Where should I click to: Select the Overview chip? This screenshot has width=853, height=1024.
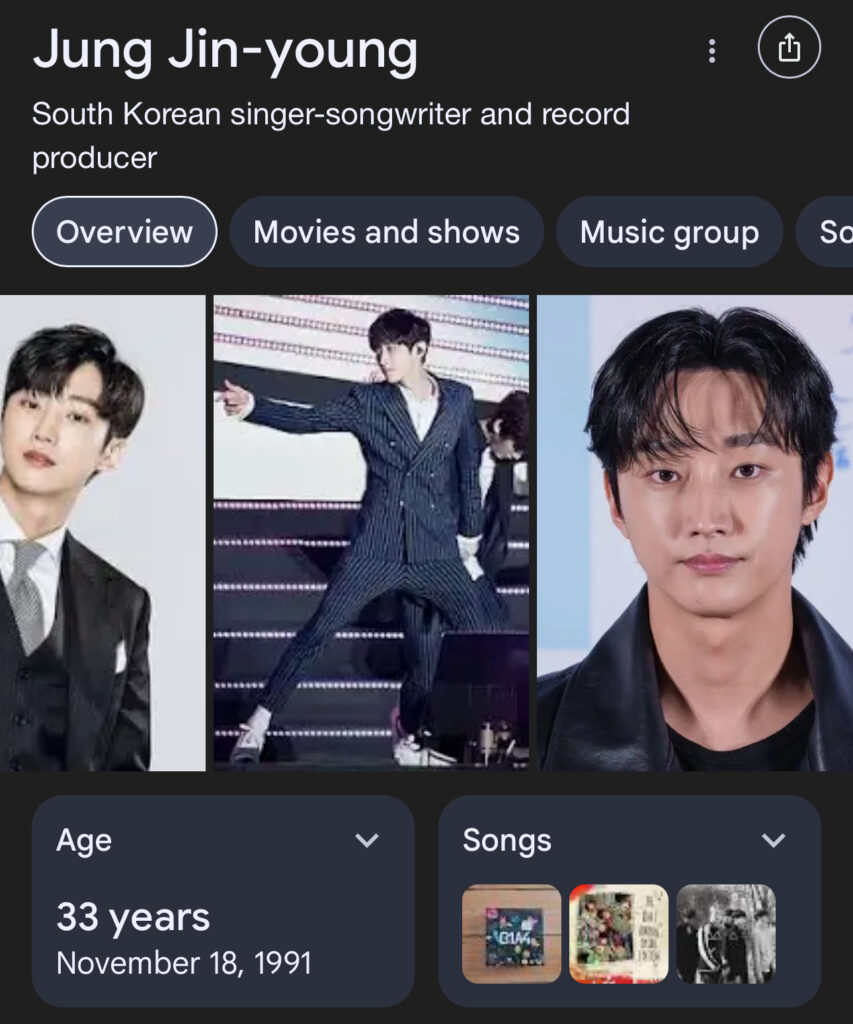pyautogui.click(x=124, y=232)
